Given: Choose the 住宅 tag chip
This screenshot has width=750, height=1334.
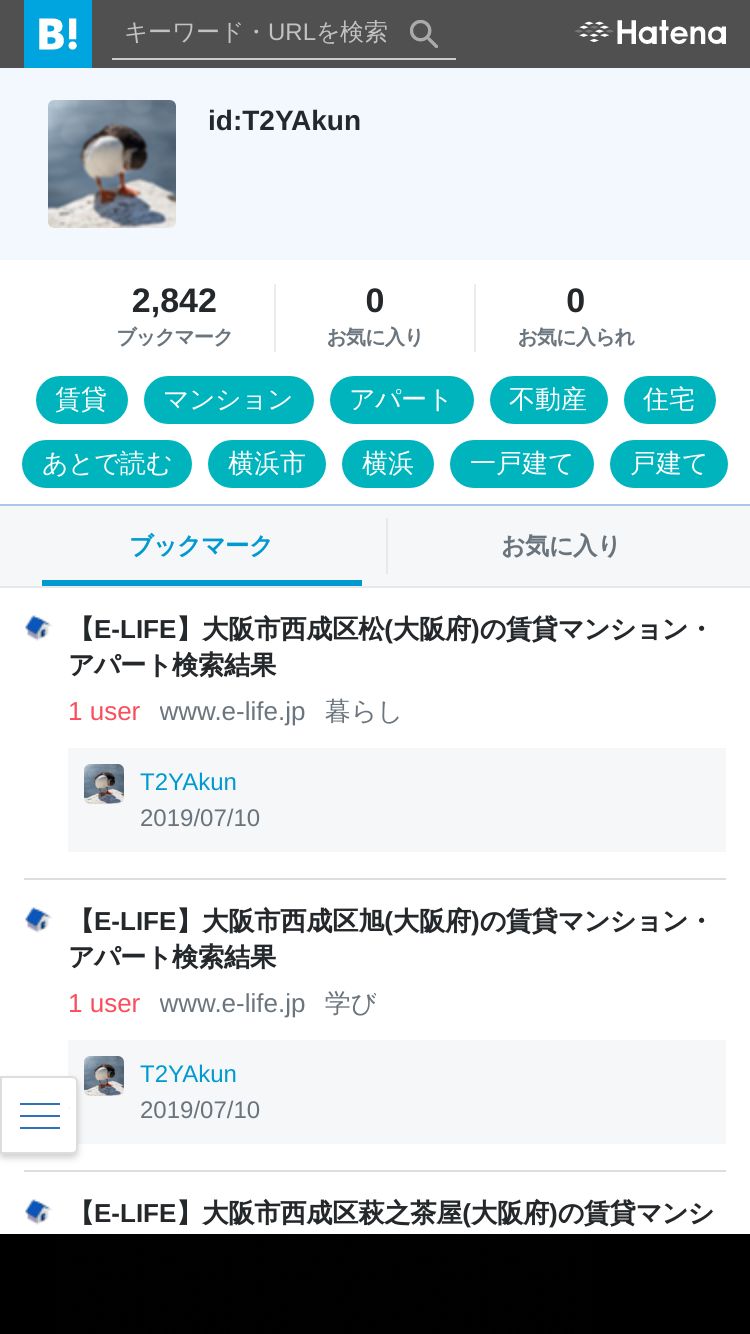Looking at the screenshot, I should (x=670, y=400).
